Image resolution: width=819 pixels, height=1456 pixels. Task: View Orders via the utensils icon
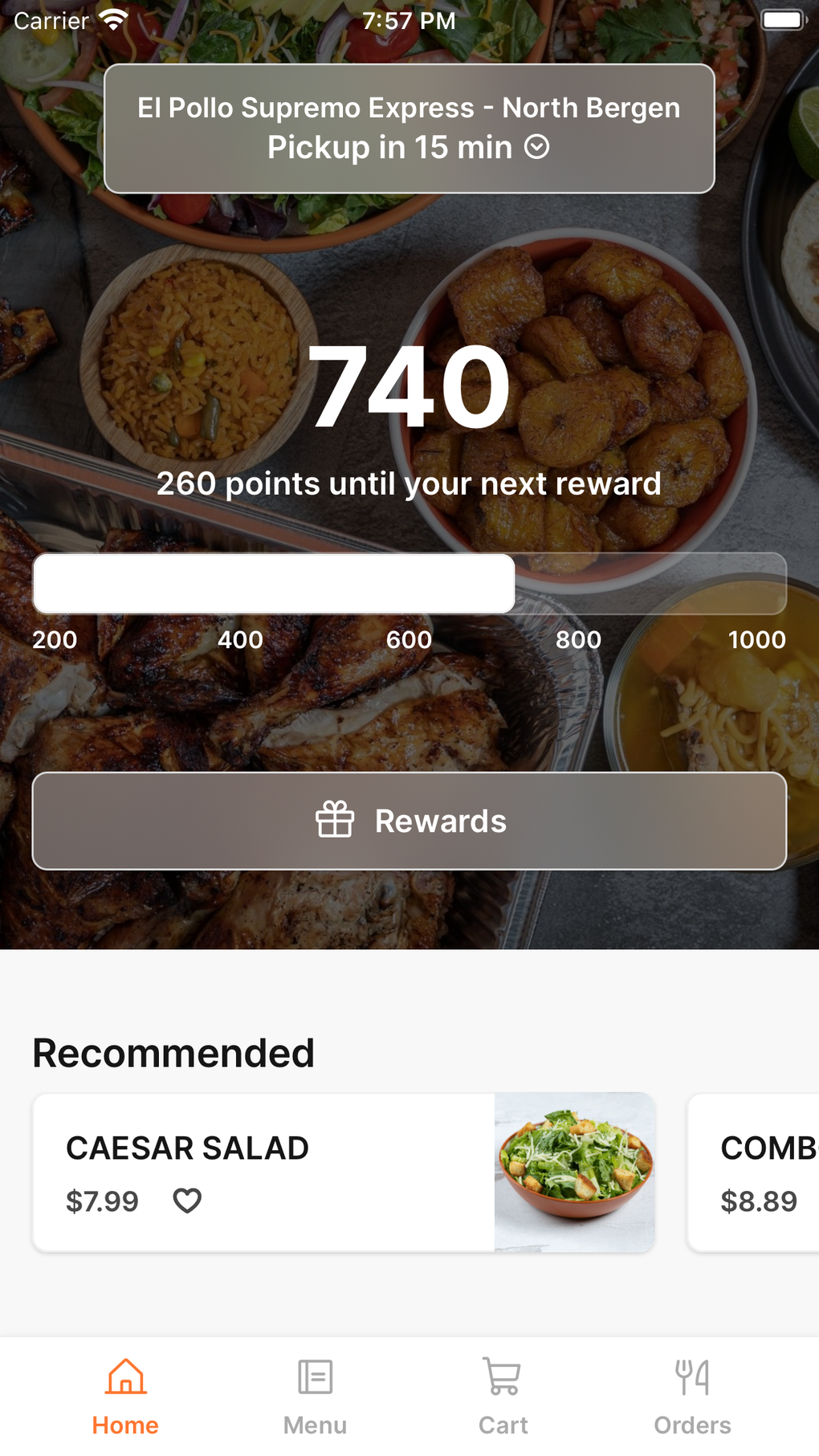pos(692,1375)
